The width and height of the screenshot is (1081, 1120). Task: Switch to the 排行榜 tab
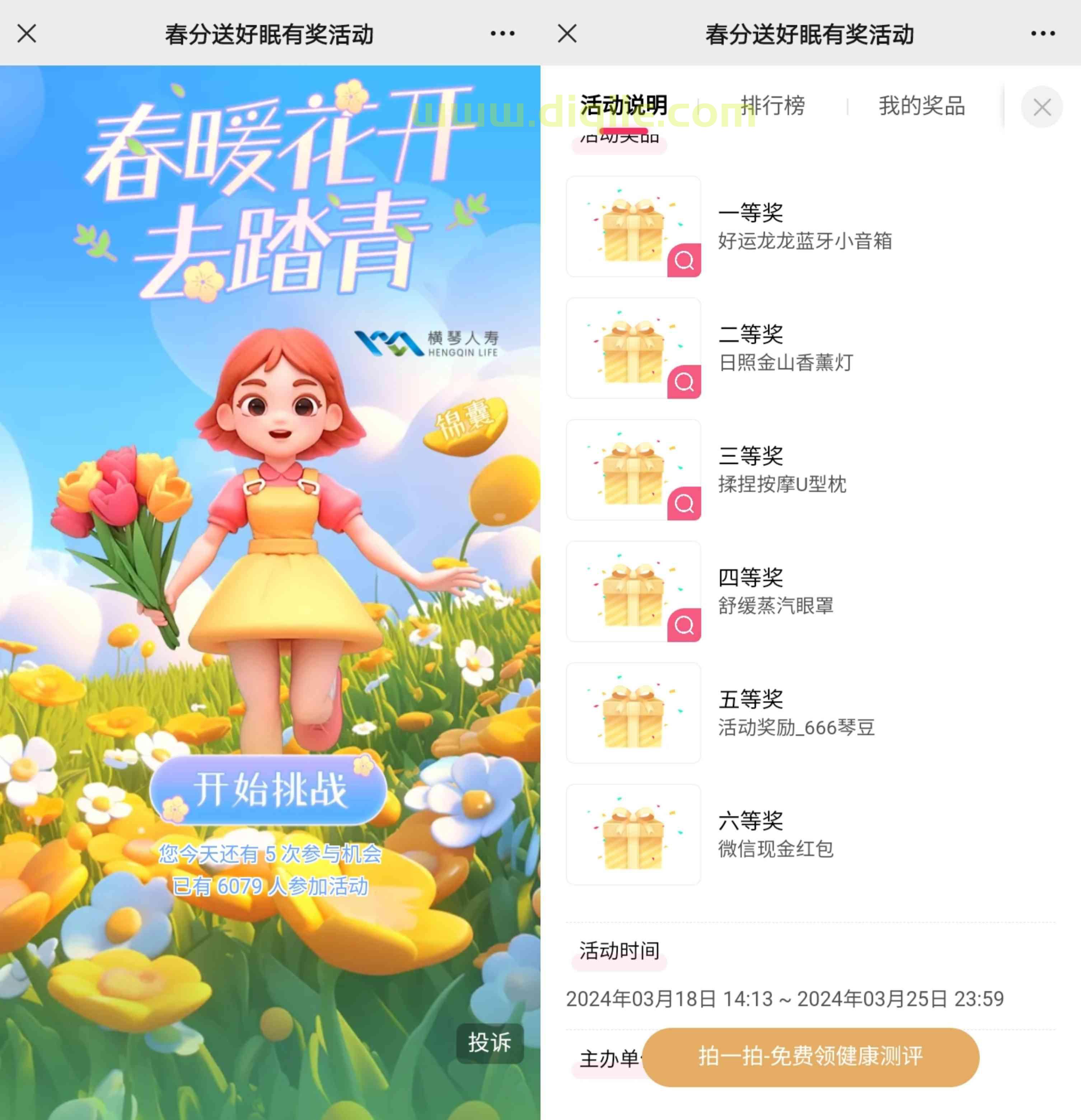[x=772, y=106]
